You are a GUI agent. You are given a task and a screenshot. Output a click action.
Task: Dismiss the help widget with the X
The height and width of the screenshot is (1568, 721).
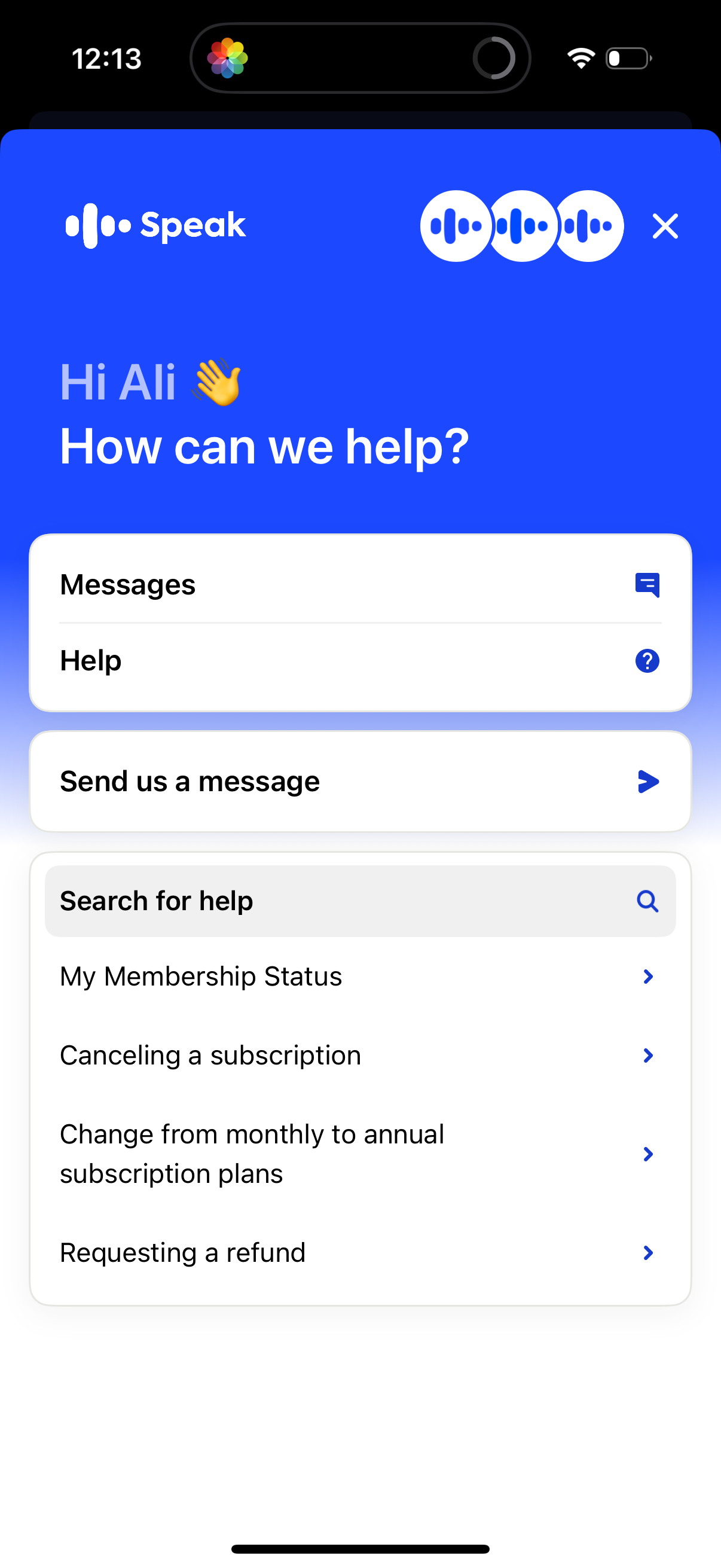tap(664, 226)
